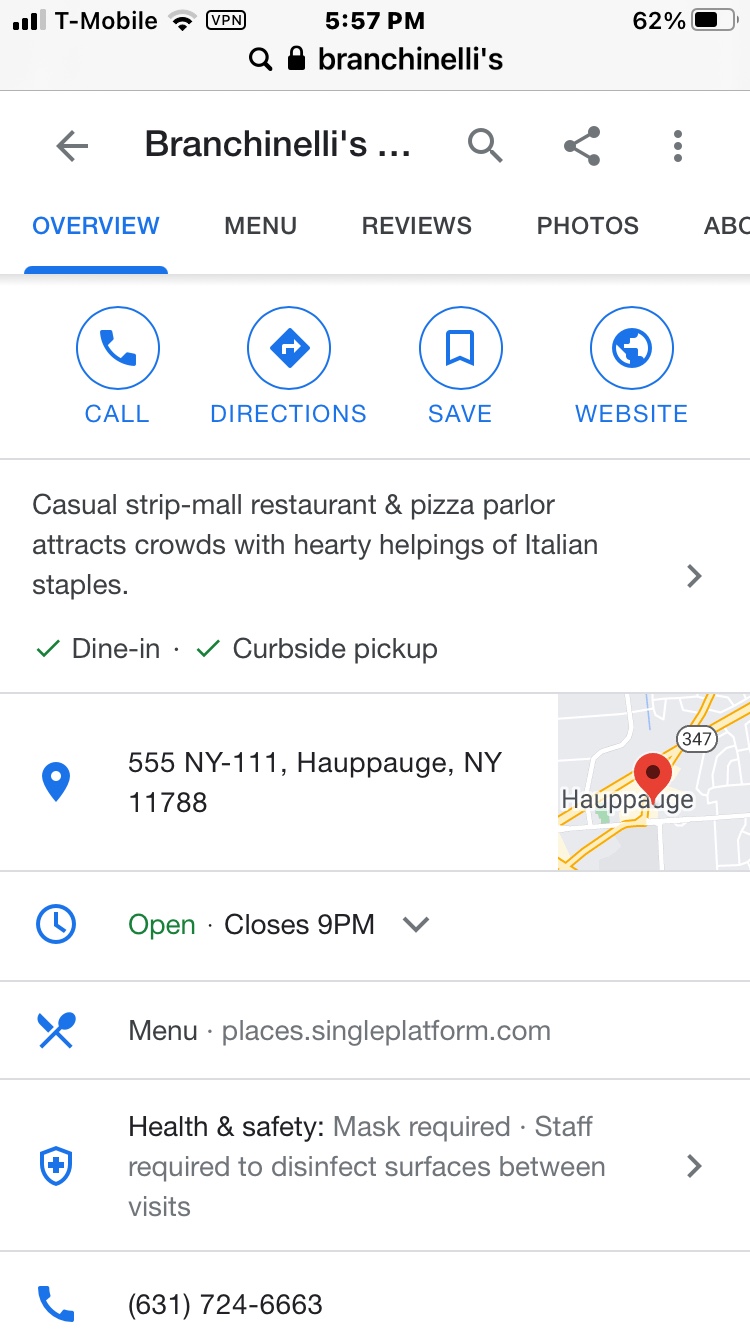Save this place
750x1334 pixels.
[460, 366]
